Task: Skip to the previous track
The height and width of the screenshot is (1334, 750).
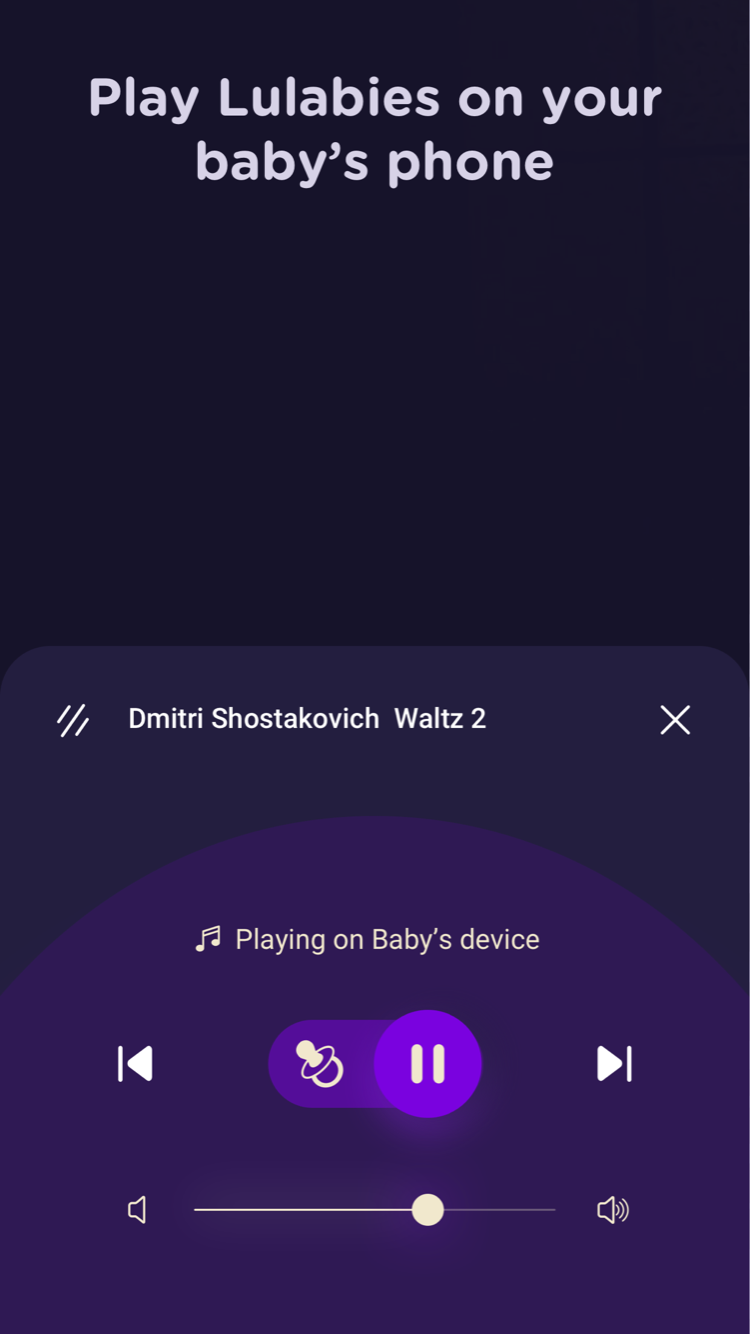Action: pos(135,1063)
